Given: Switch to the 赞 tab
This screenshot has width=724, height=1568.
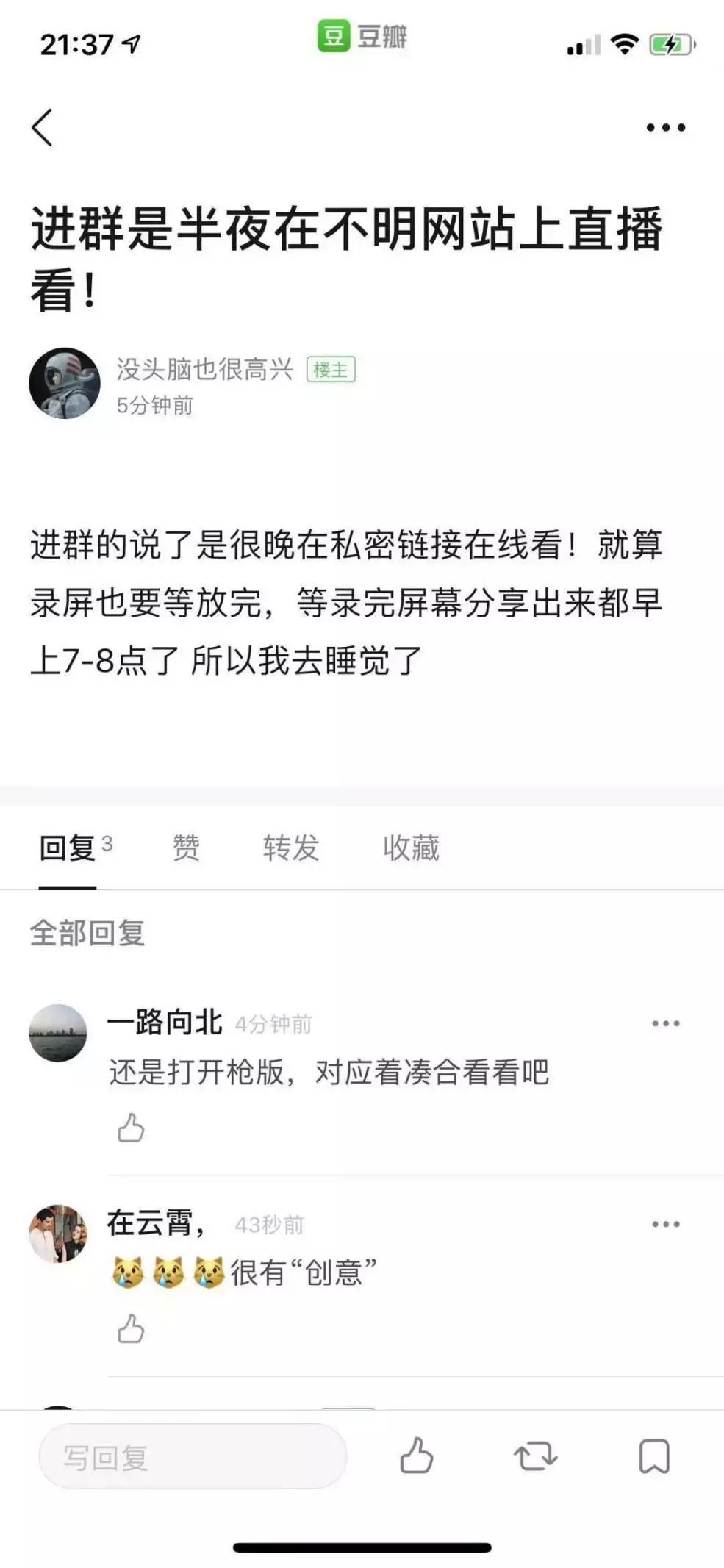Looking at the screenshot, I should [187, 848].
